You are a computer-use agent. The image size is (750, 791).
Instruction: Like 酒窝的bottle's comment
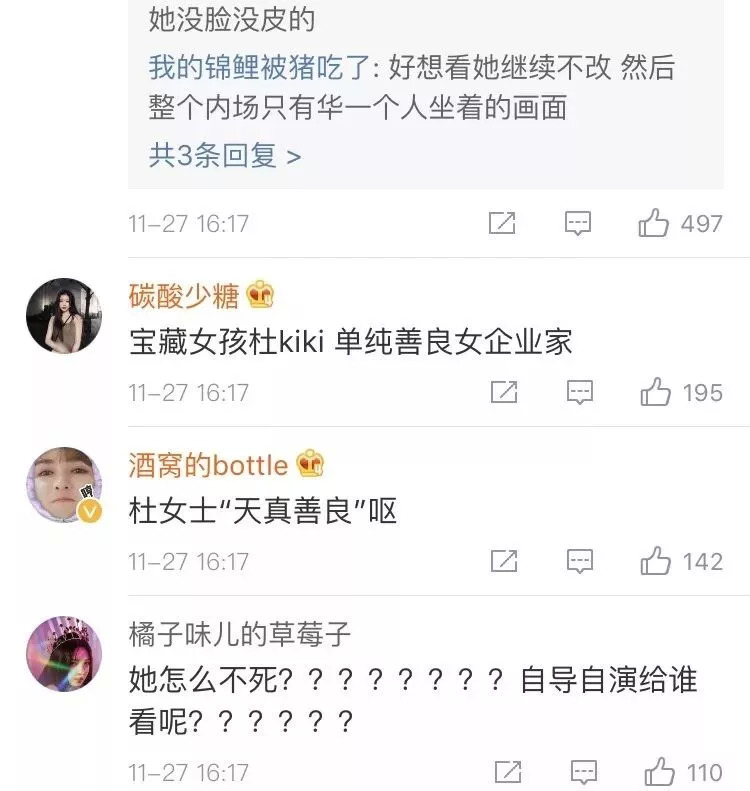click(656, 561)
